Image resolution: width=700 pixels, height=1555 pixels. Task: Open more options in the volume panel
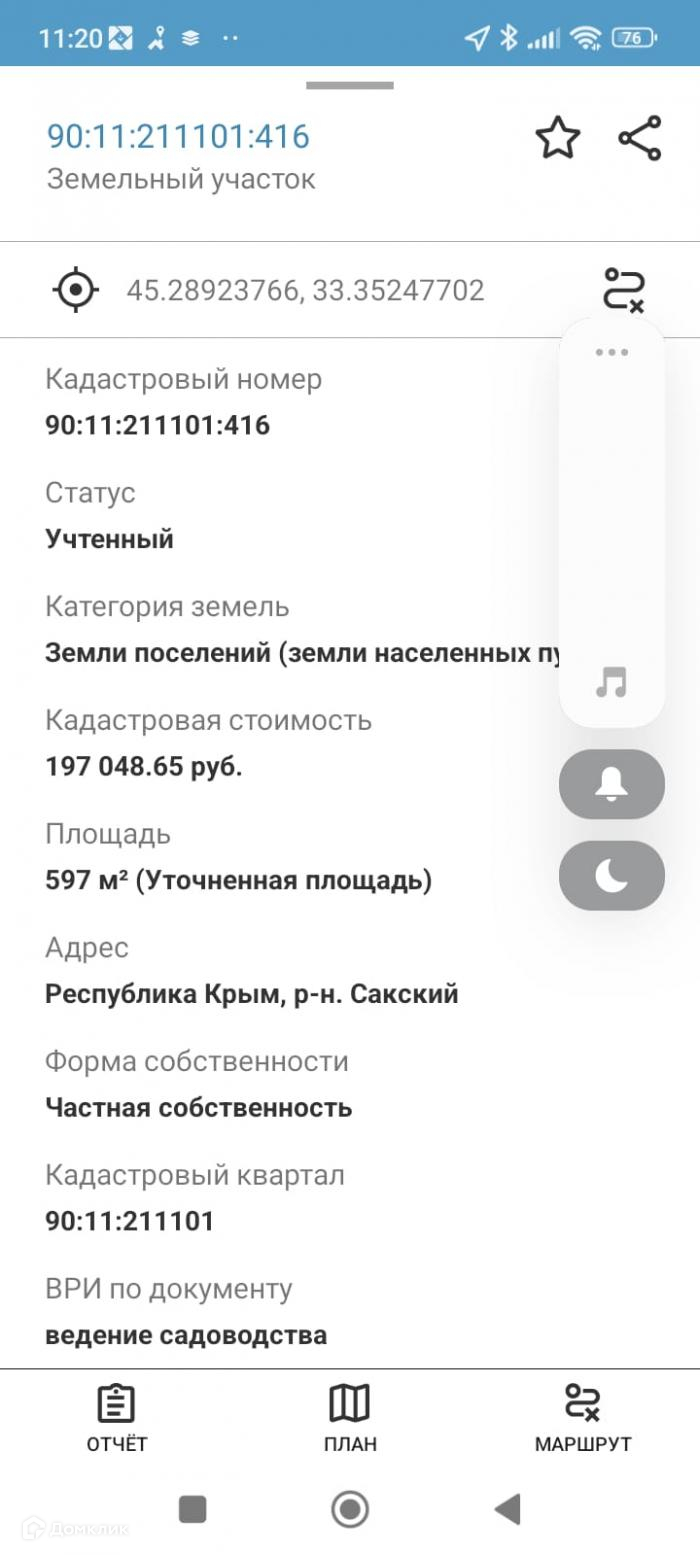pos(611,352)
